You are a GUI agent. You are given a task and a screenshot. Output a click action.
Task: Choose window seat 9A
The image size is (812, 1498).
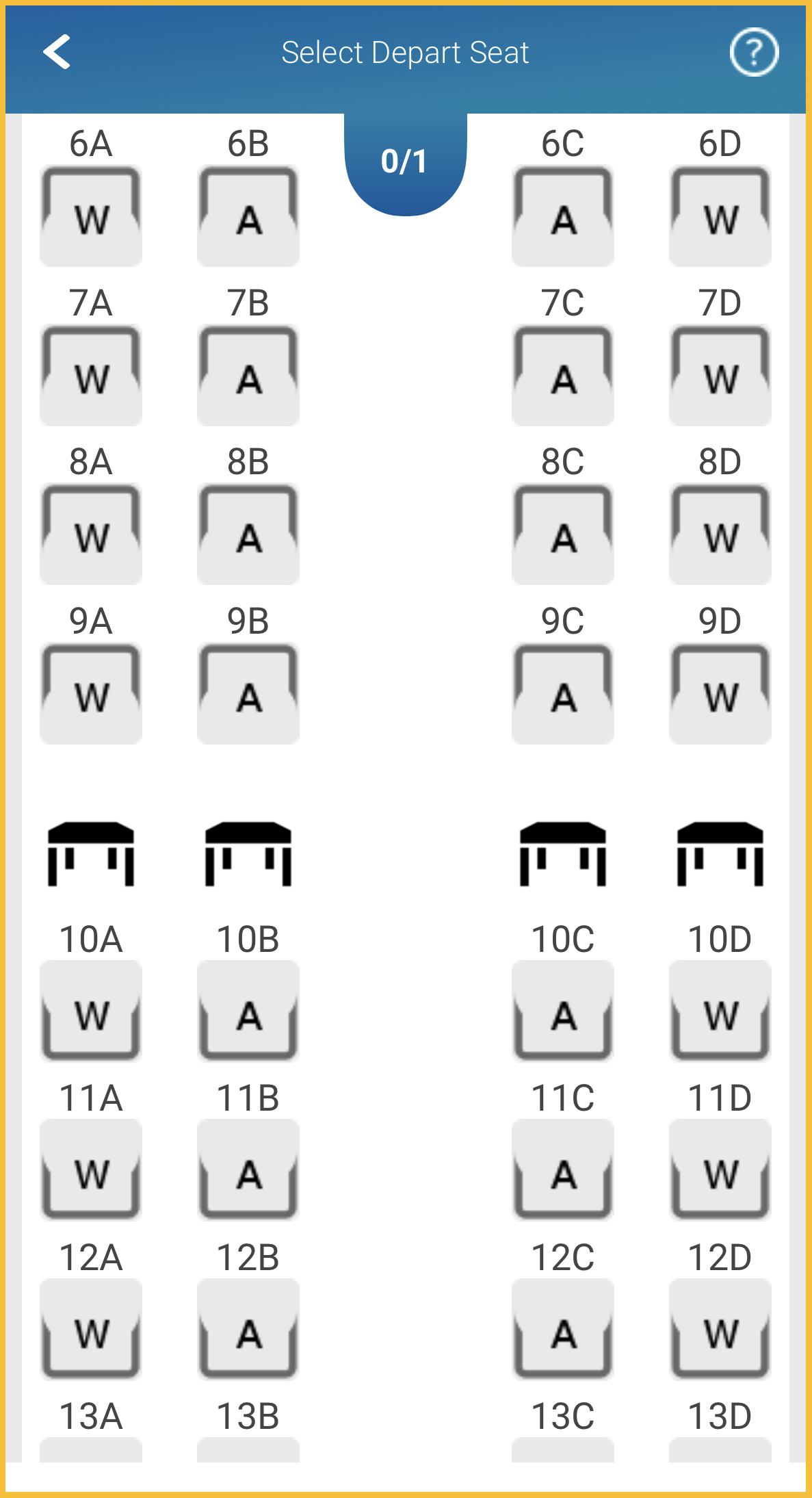tap(91, 695)
